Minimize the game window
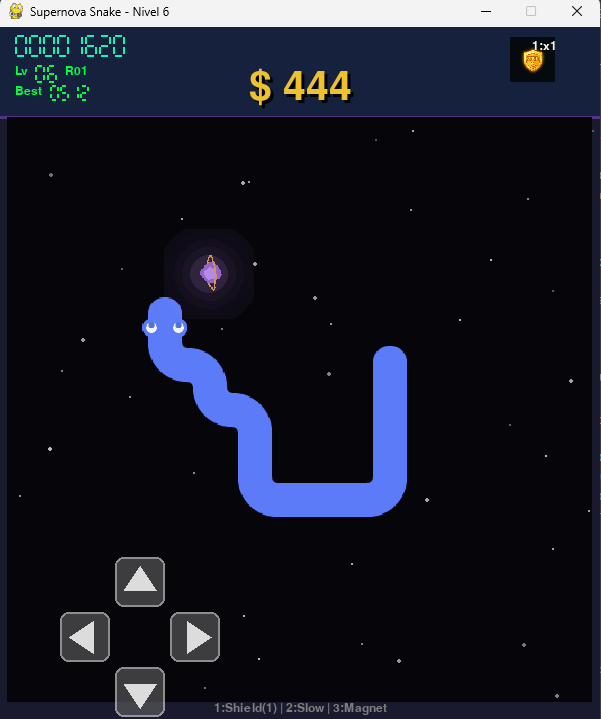This screenshot has width=601, height=719. click(485, 11)
